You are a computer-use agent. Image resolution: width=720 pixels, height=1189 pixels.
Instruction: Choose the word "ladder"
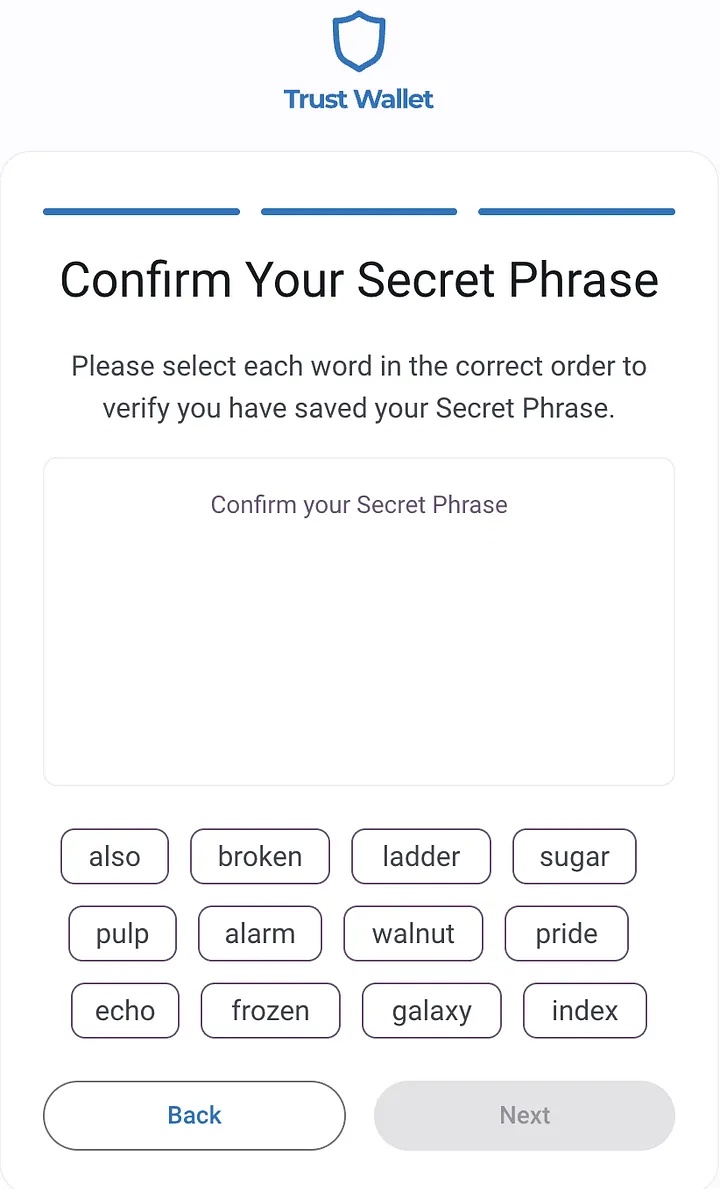coord(421,857)
